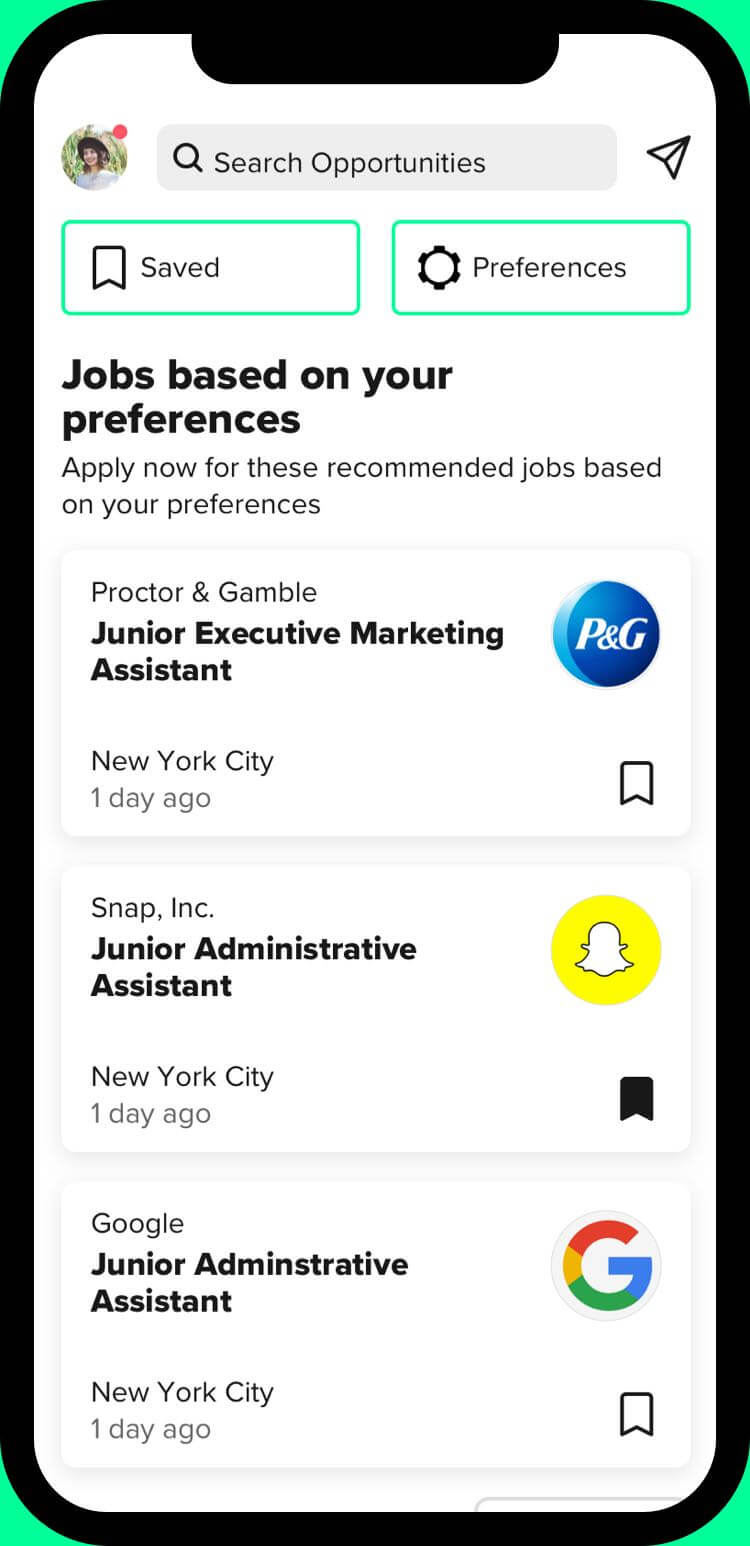Tap the paper plane share icon
The width and height of the screenshot is (750, 1546).
click(x=667, y=156)
